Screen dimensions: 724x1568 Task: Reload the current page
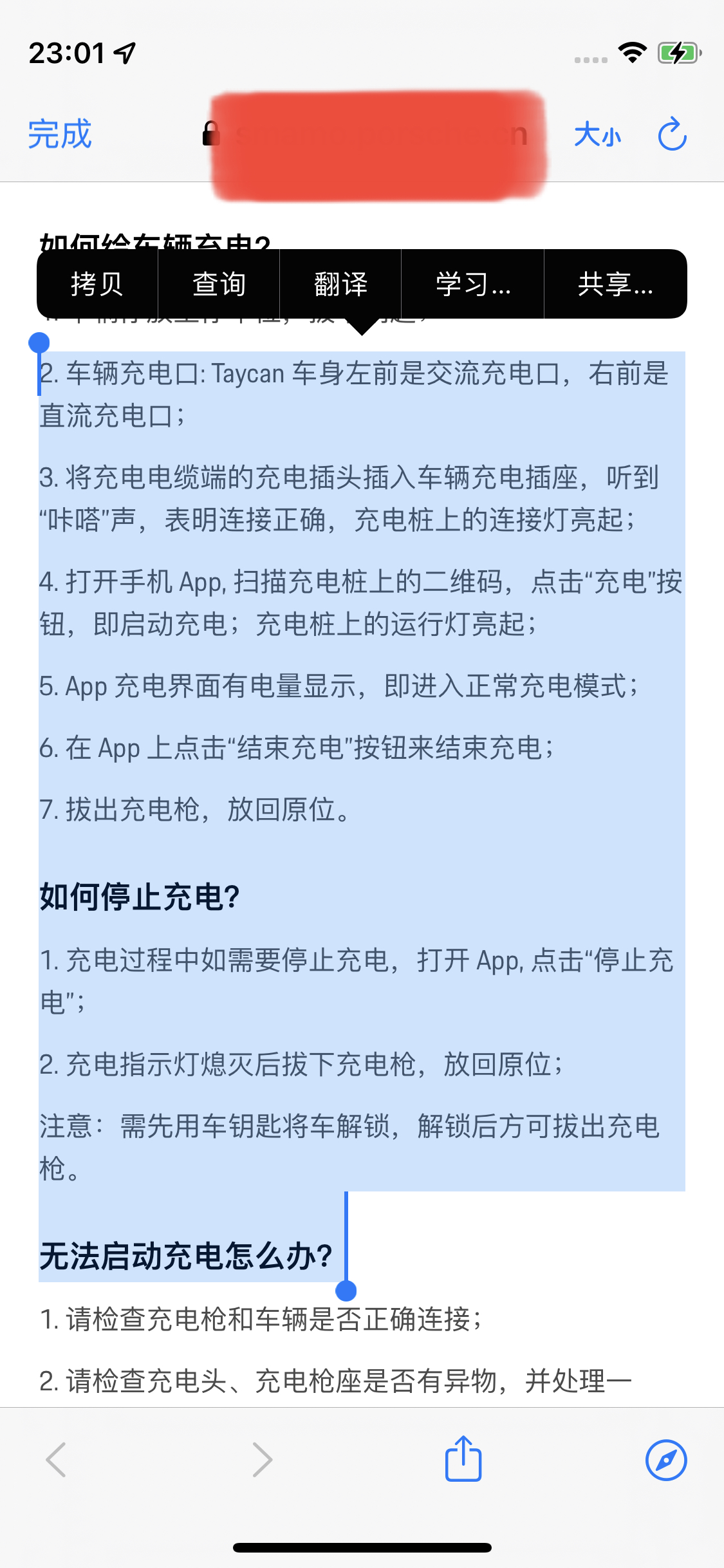(672, 135)
